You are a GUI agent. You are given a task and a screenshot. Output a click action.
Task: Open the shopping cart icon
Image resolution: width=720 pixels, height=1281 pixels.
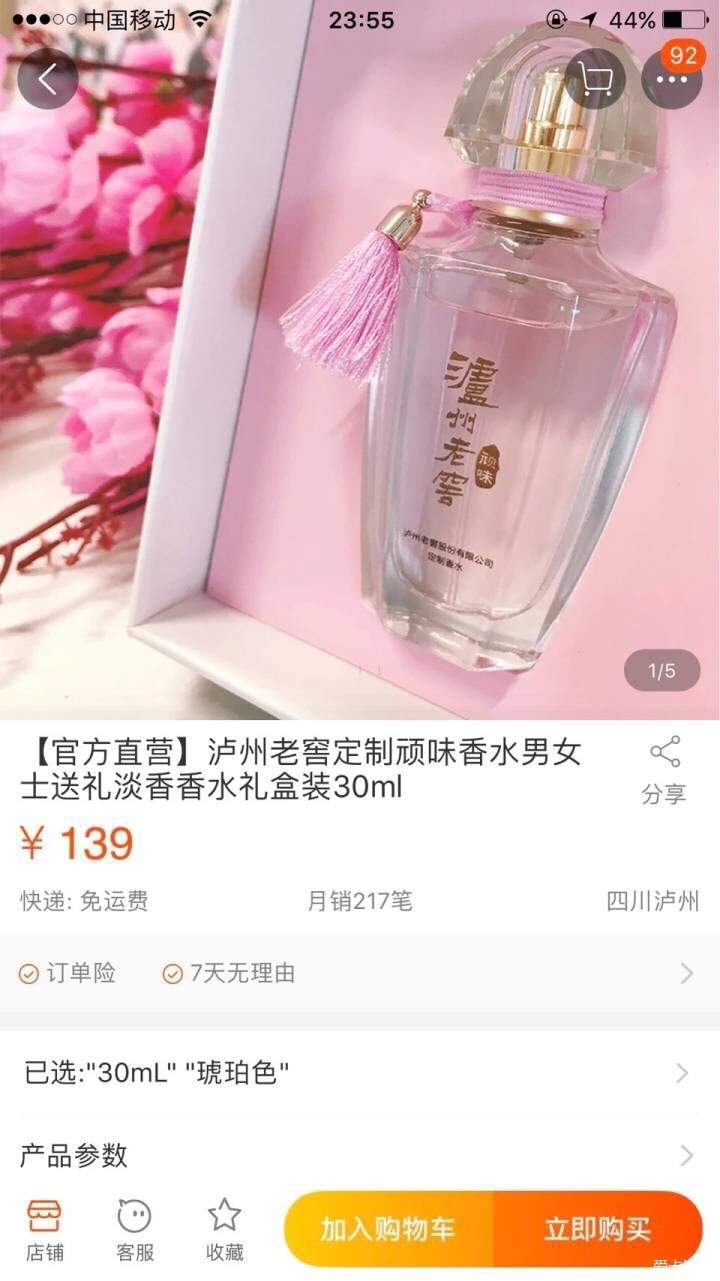point(595,78)
